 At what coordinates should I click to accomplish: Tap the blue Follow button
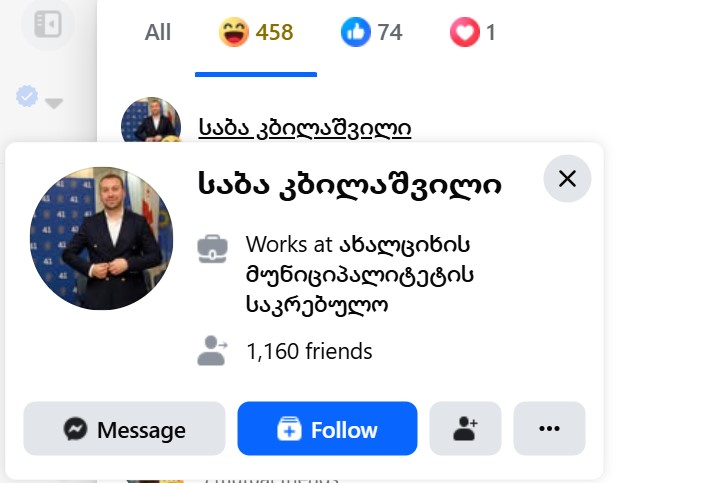[x=327, y=430]
